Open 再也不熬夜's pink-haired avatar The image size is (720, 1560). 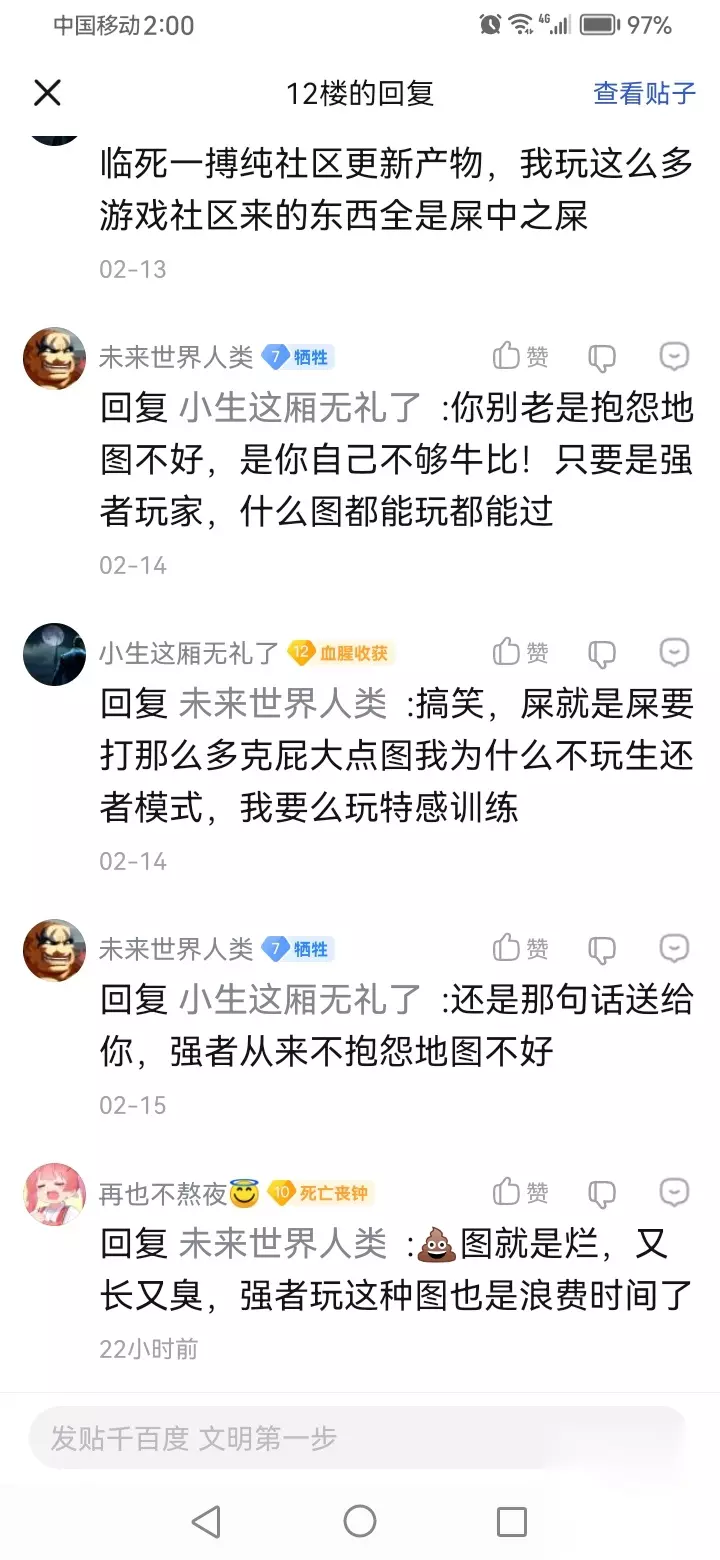pos(54,1194)
